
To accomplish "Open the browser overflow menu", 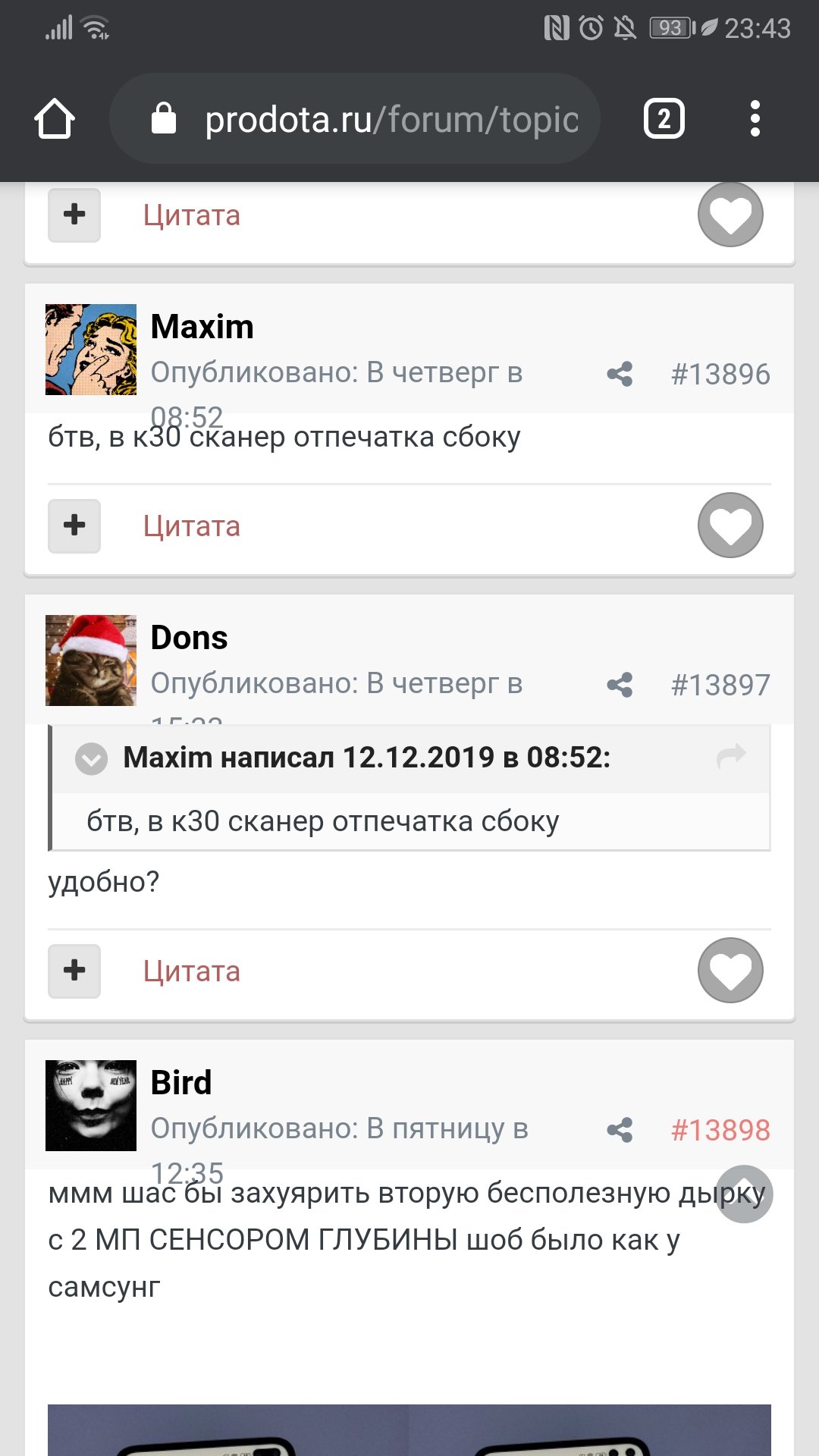I will 755,119.
